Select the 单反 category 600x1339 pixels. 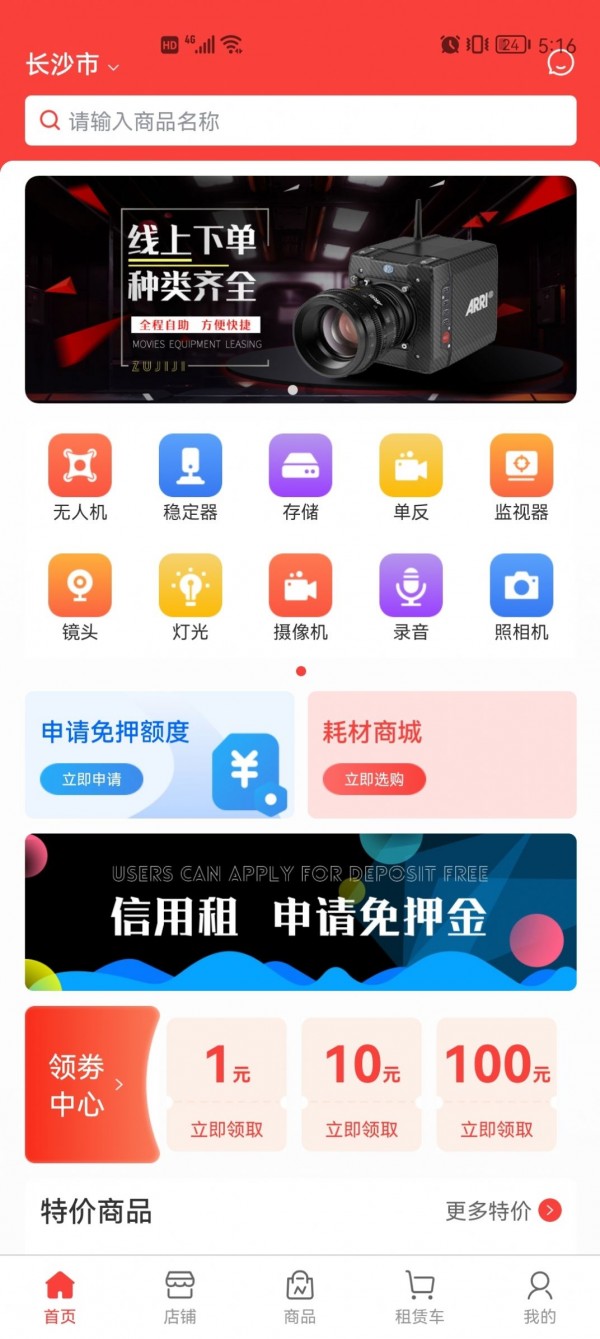pos(410,478)
